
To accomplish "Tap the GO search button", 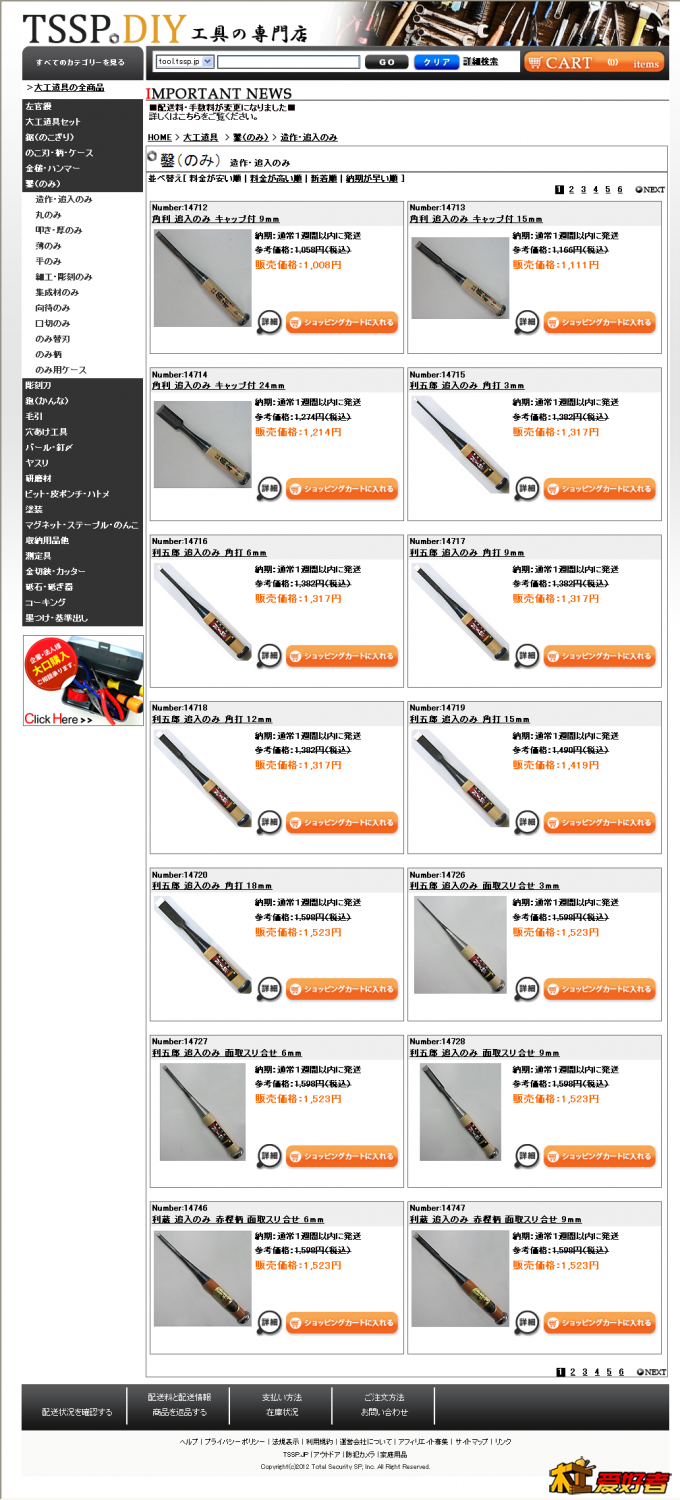I will tap(386, 62).
